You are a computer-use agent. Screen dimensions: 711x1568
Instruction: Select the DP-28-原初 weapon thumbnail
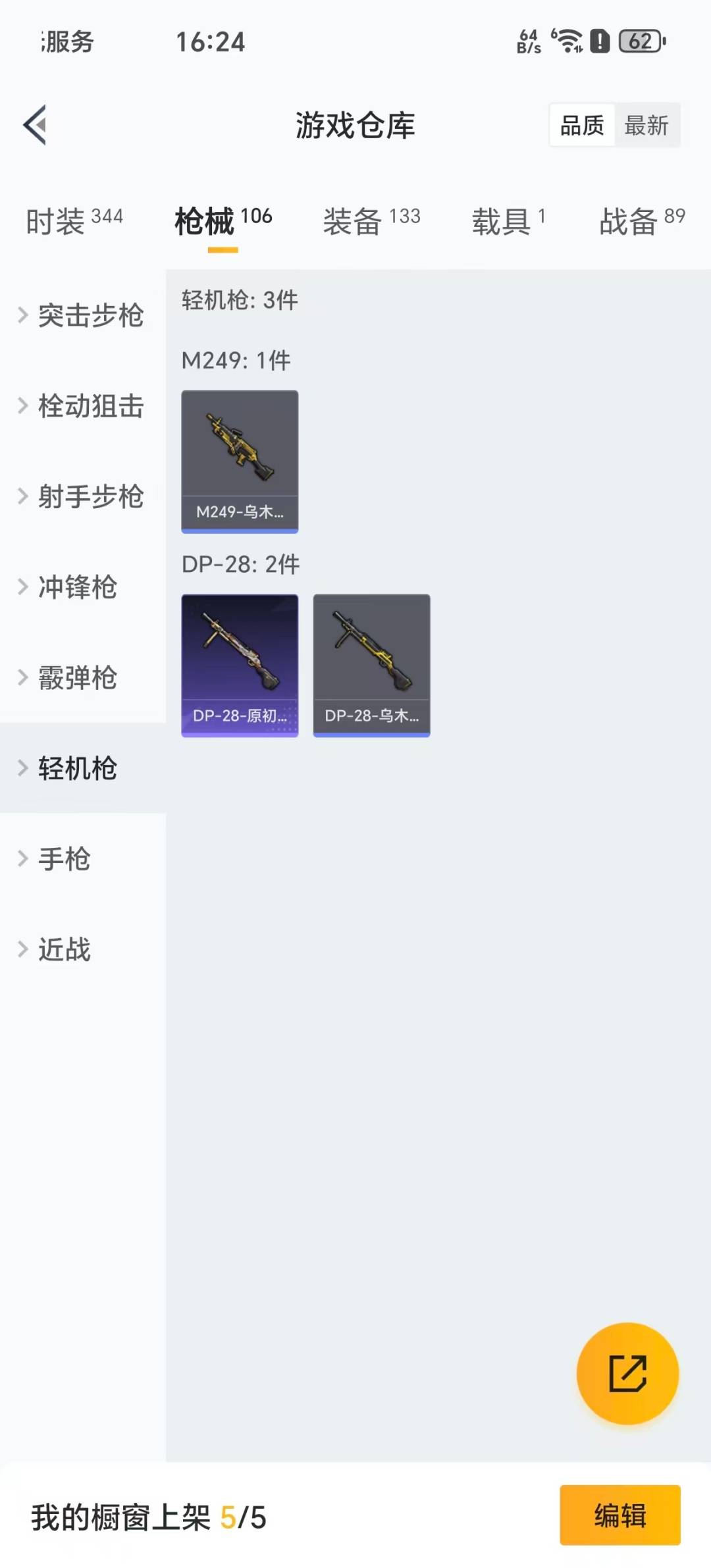240,664
